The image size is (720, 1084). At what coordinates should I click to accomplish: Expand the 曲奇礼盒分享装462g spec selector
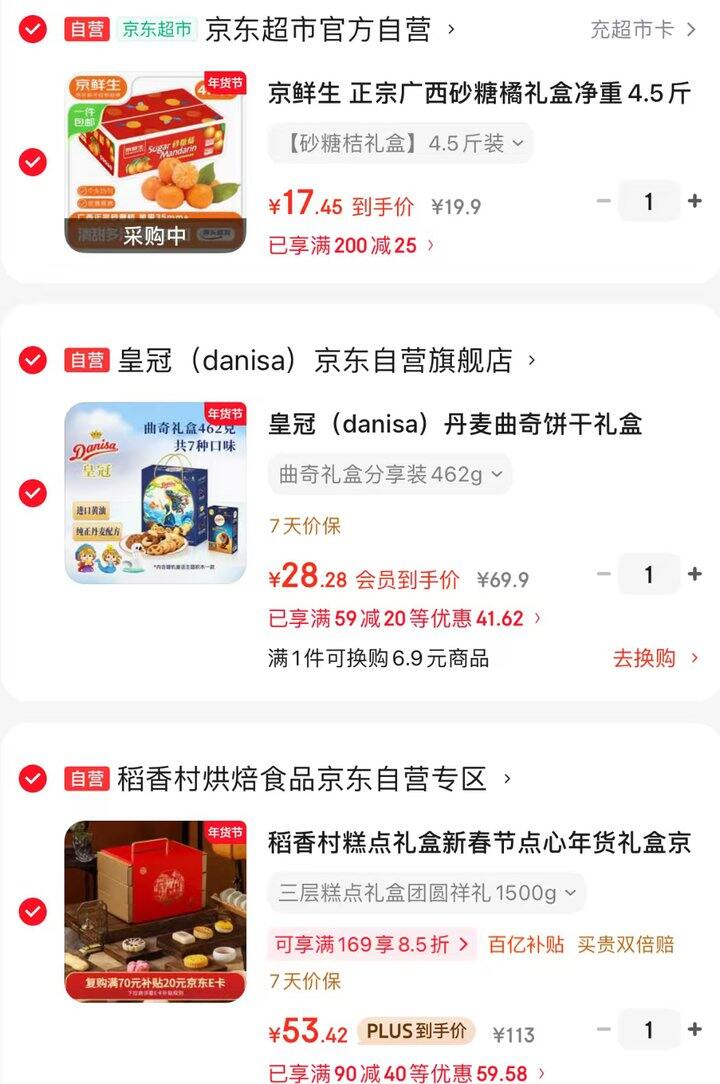tap(389, 475)
